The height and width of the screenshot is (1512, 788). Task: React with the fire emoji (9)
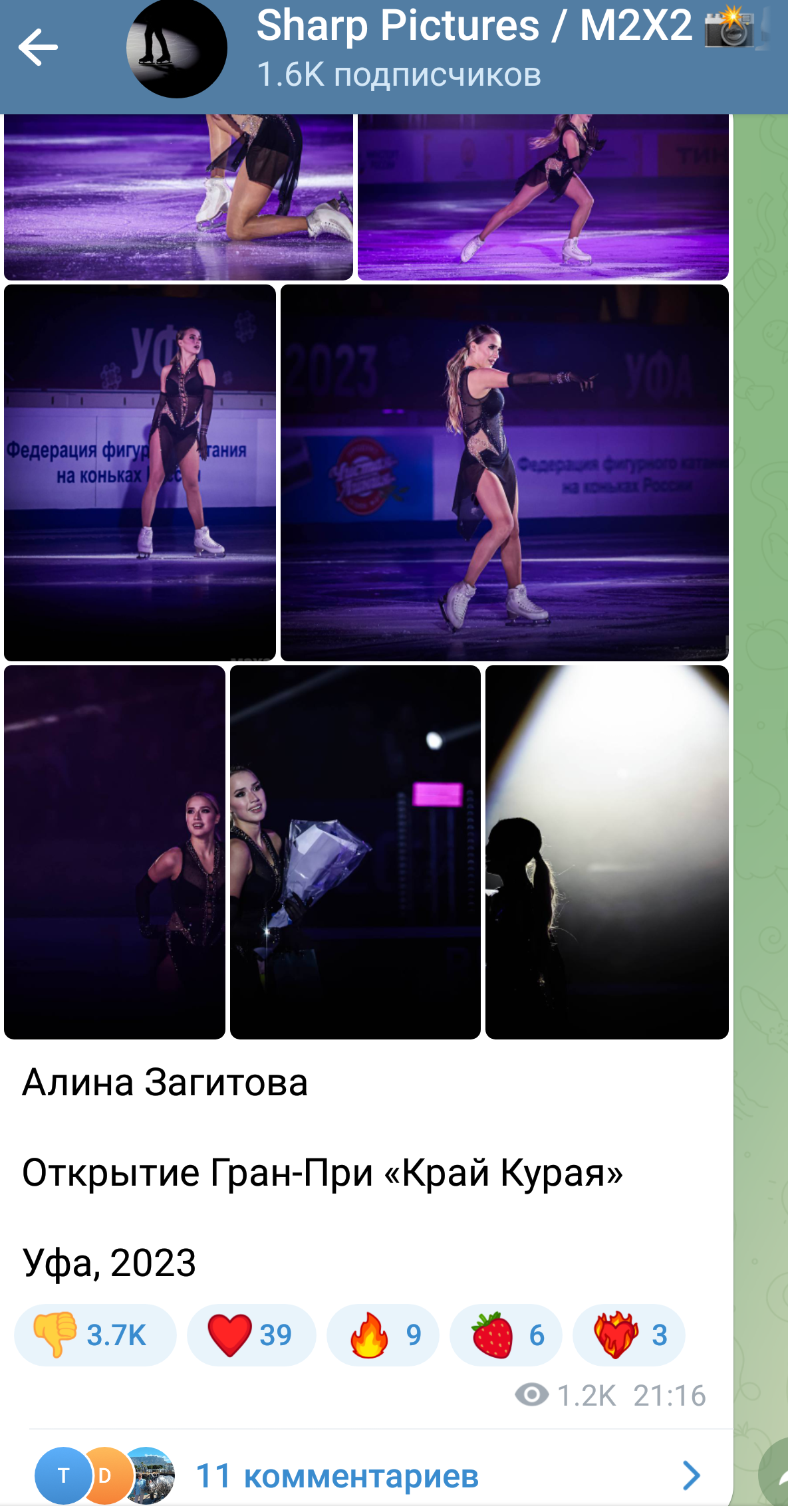tap(382, 1335)
